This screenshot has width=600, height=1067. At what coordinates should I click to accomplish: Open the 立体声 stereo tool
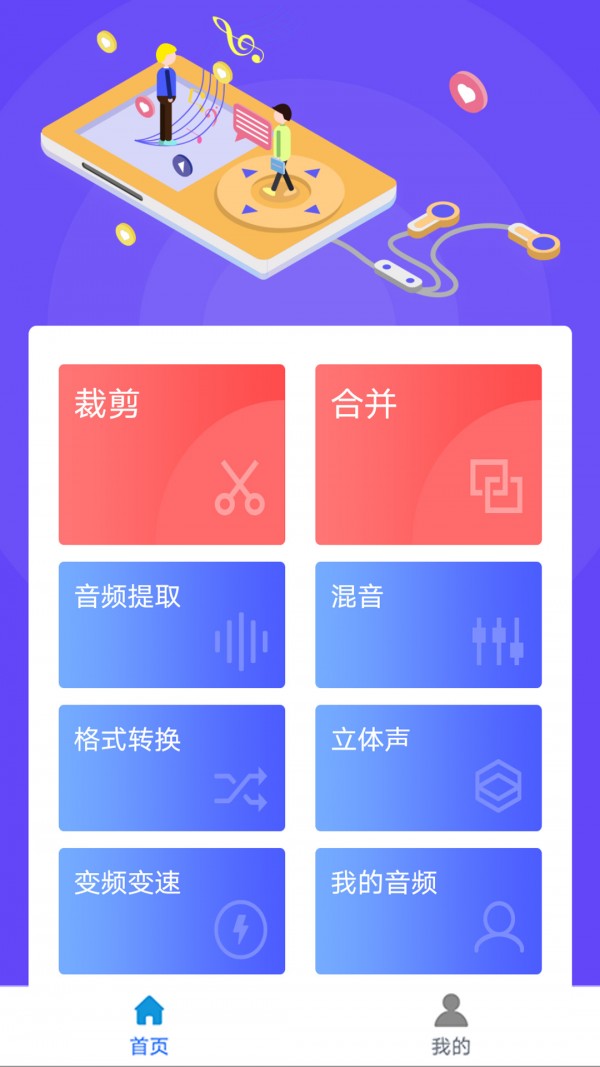click(428, 768)
